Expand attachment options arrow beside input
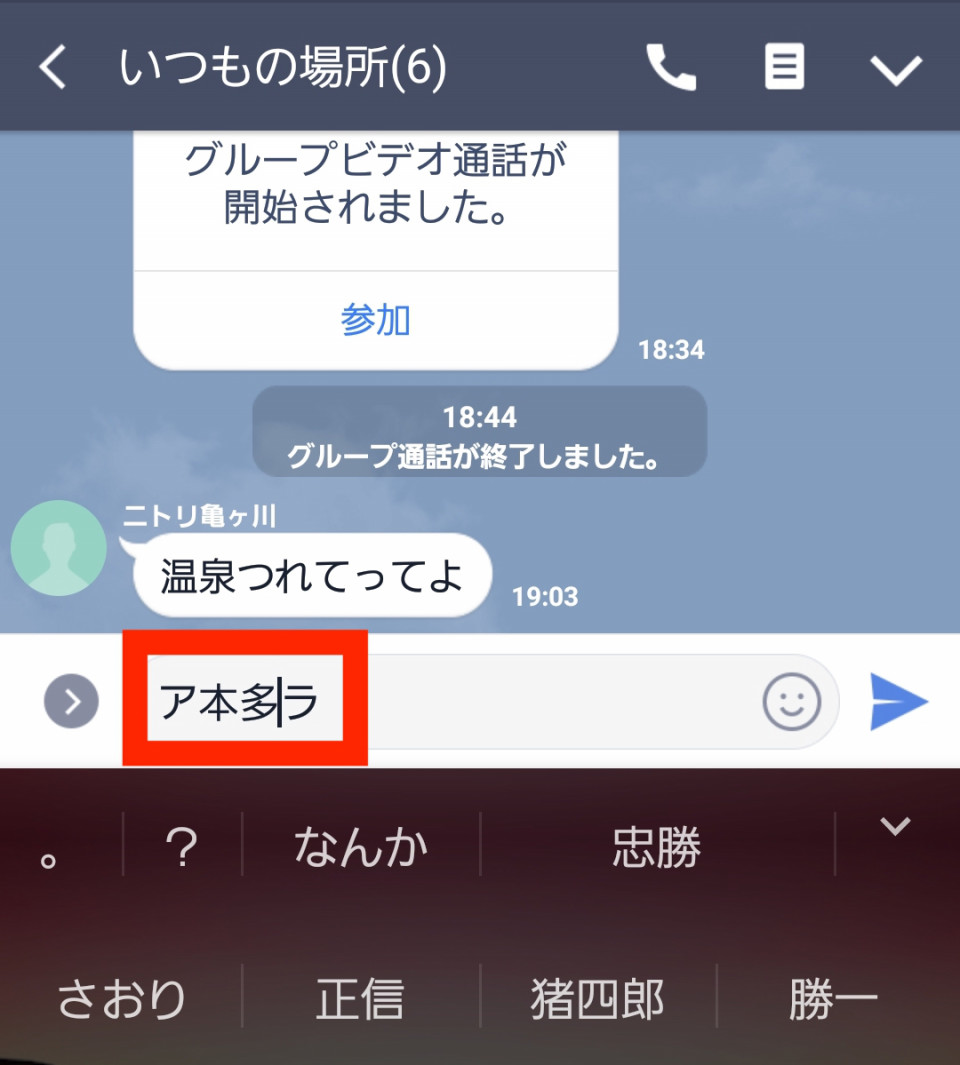Image resolution: width=960 pixels, height=1065 pixels. [71, 702]
